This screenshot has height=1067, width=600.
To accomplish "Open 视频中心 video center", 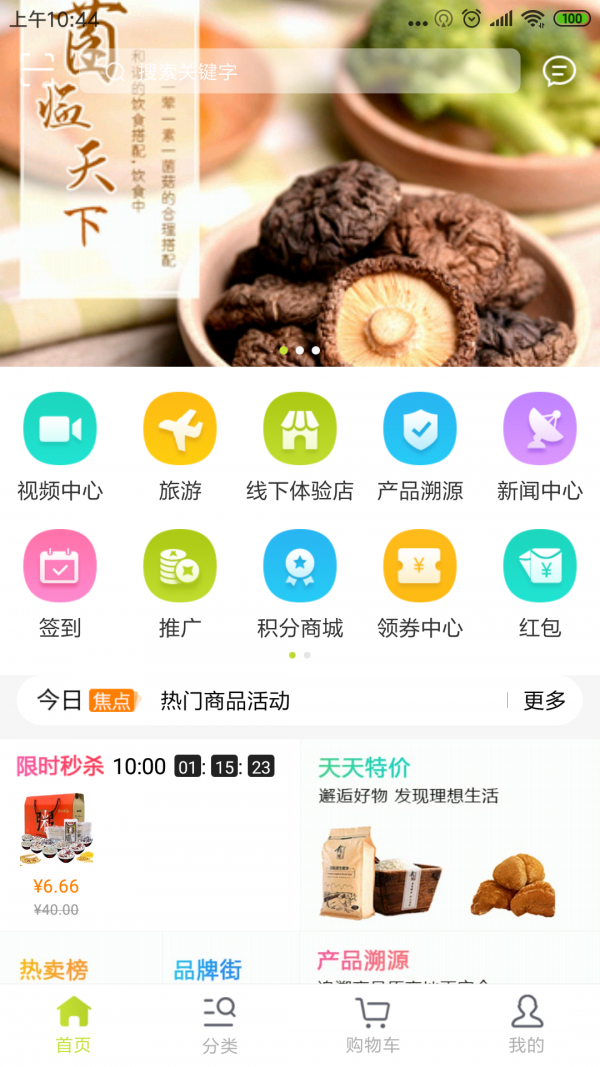I will [x=60, y=447].
